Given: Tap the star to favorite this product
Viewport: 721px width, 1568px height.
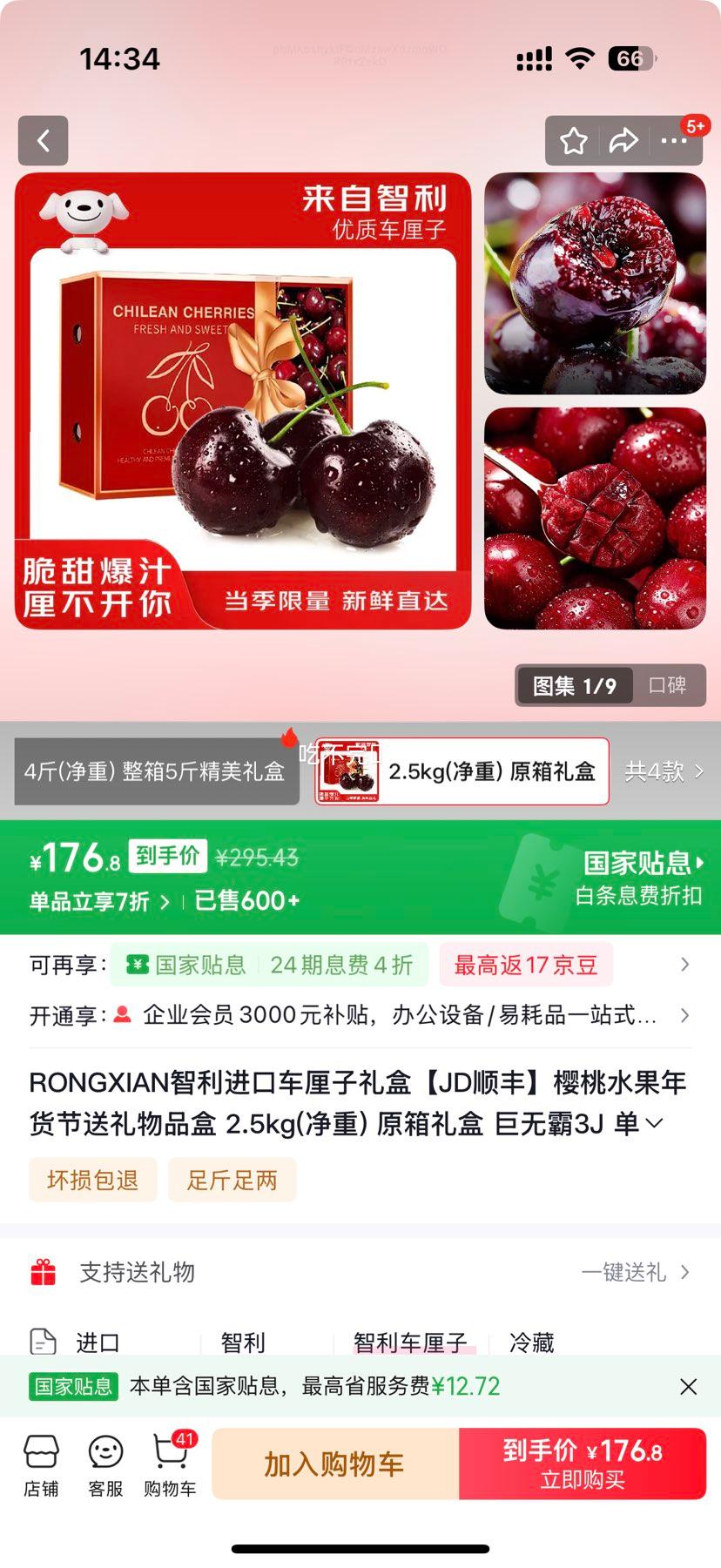Looking at the screenshot, I should 573,140.
